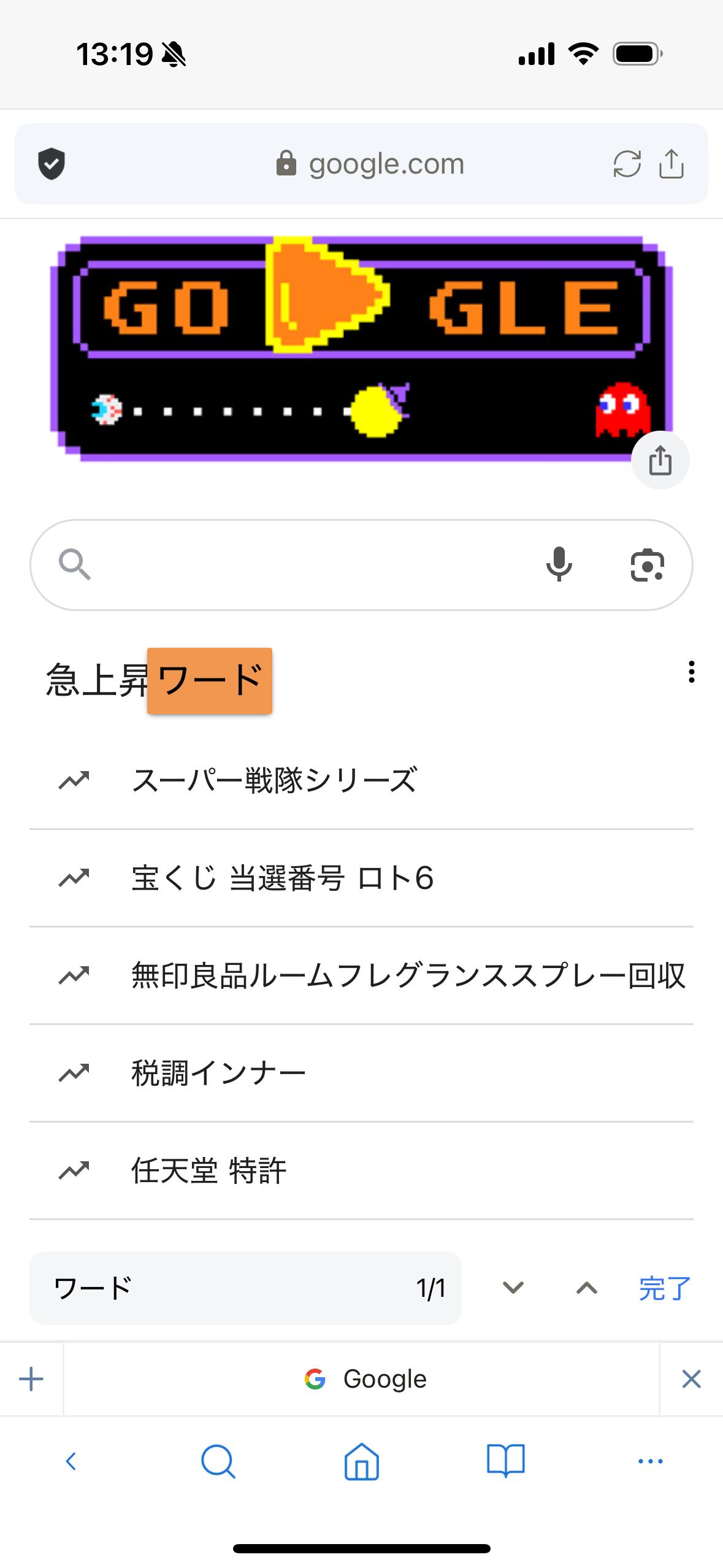
Task: Open Google Lens camera search
Action: point(647,565)
